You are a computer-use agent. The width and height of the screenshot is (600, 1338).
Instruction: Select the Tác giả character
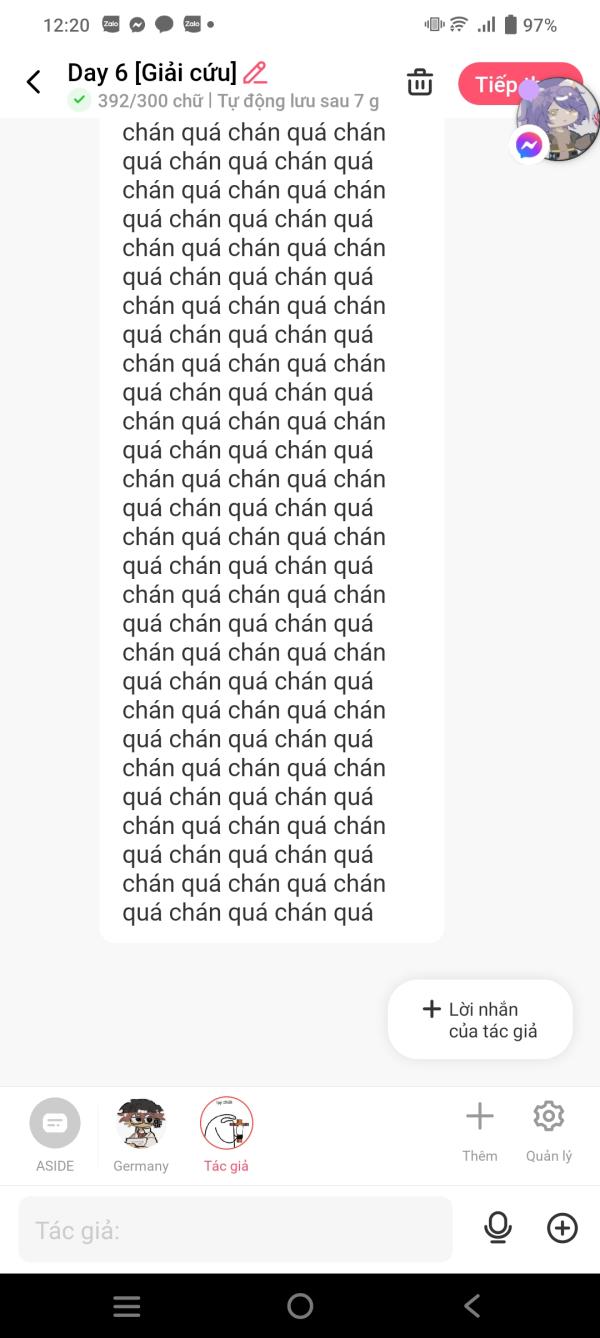click(226, 1135)
